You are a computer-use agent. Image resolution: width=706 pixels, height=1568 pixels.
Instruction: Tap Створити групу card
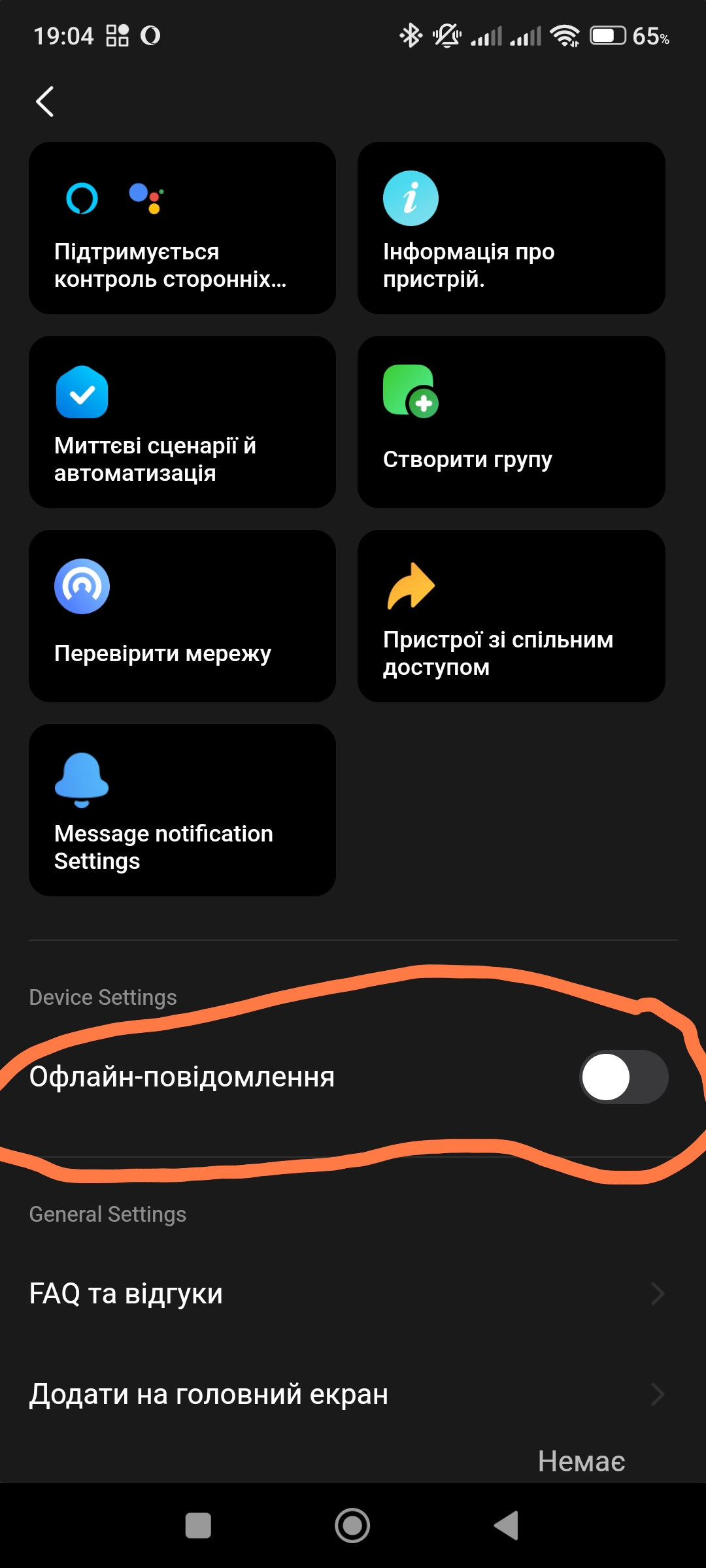click(x=511, y=422)
